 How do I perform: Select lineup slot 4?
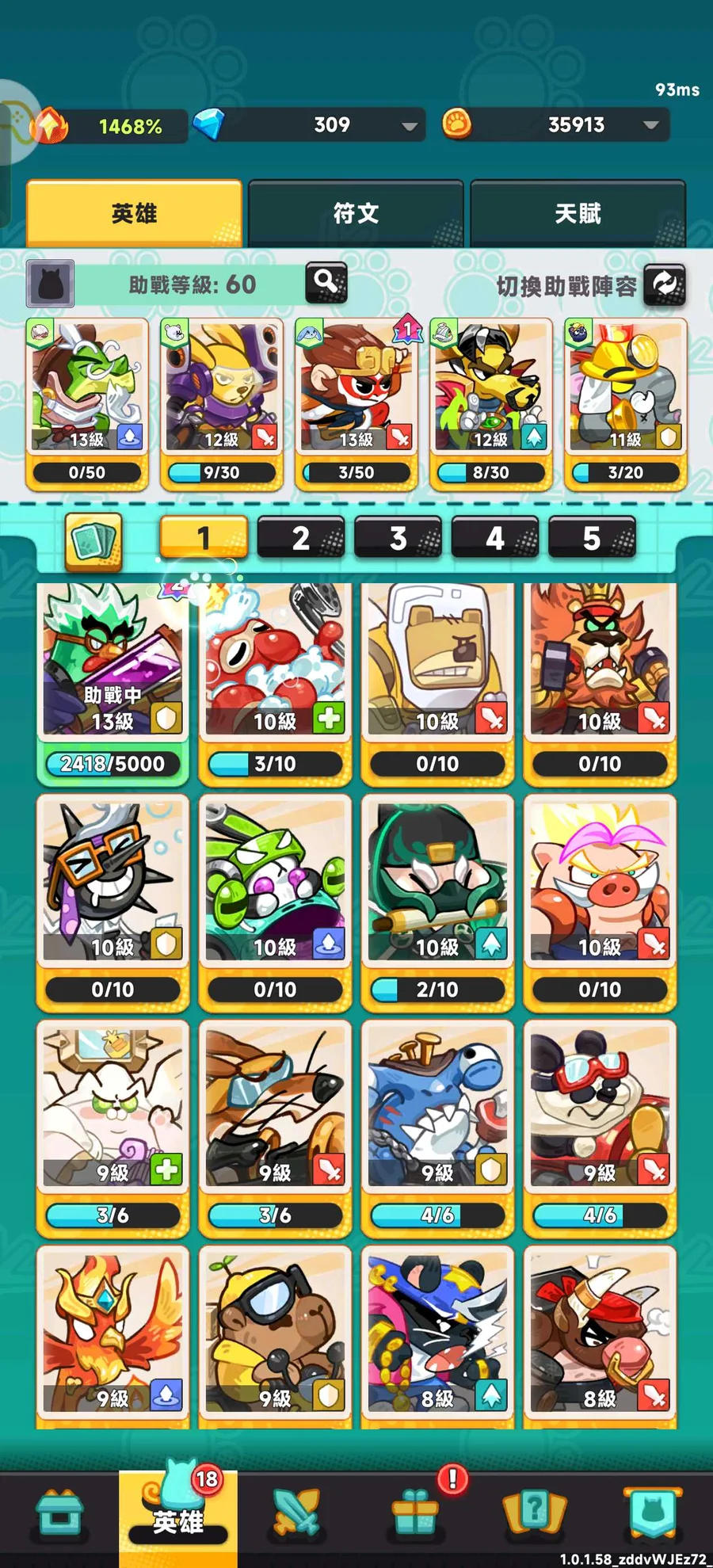494,538
